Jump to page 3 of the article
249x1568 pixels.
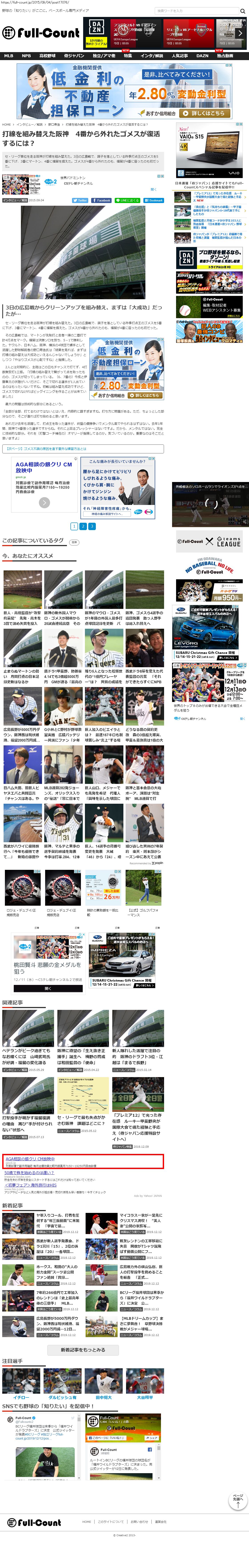[92, 527]
